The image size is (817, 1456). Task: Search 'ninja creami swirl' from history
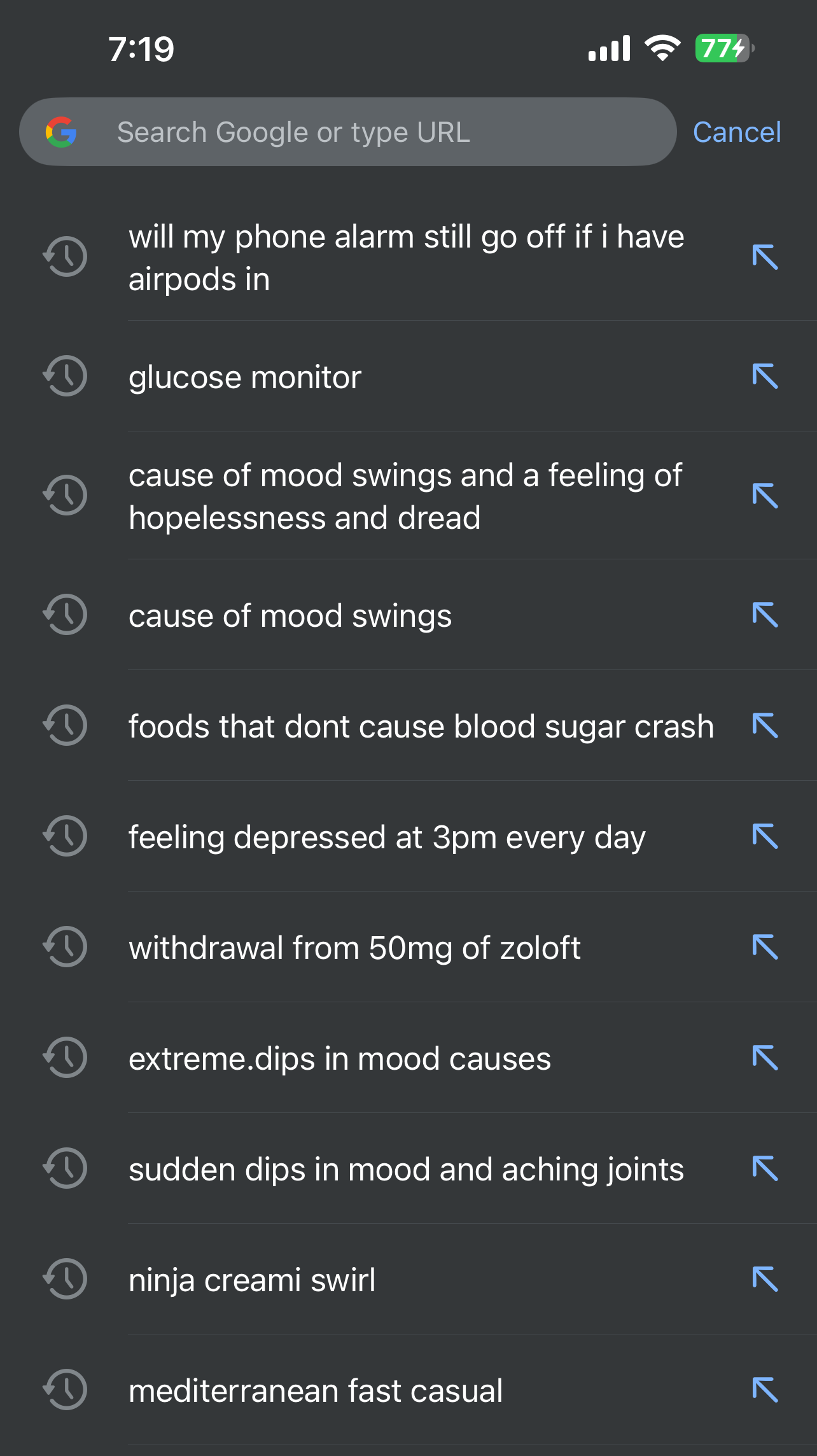pos(408,1280)
